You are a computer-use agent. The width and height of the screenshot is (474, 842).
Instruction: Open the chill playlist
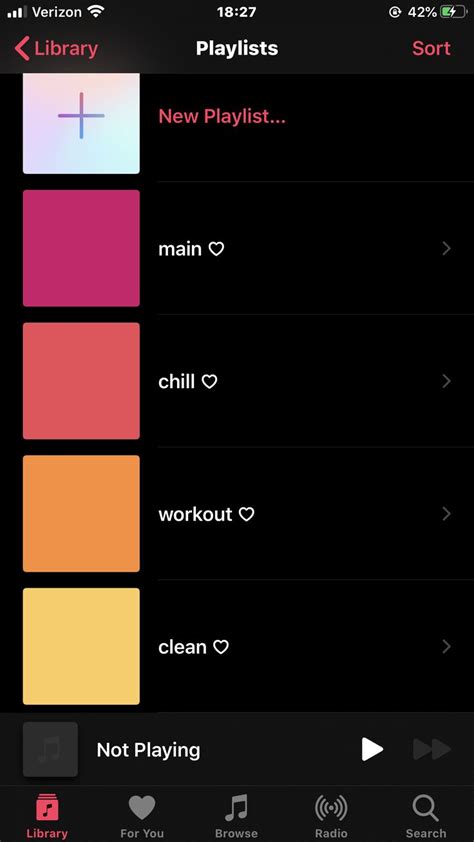tap(237, 381)
